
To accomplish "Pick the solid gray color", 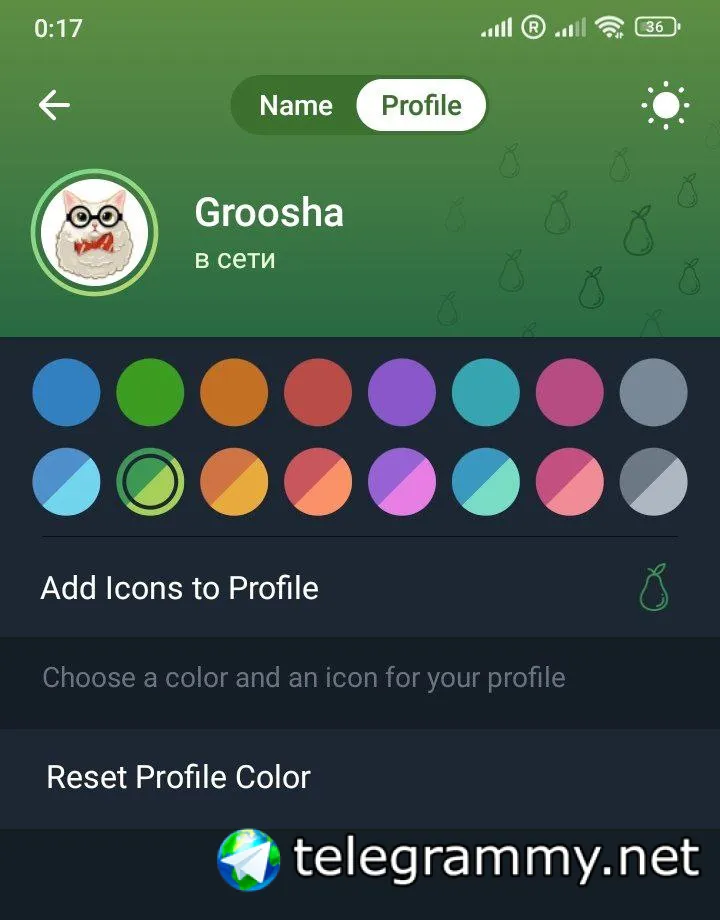I will (x=654, y=393).
